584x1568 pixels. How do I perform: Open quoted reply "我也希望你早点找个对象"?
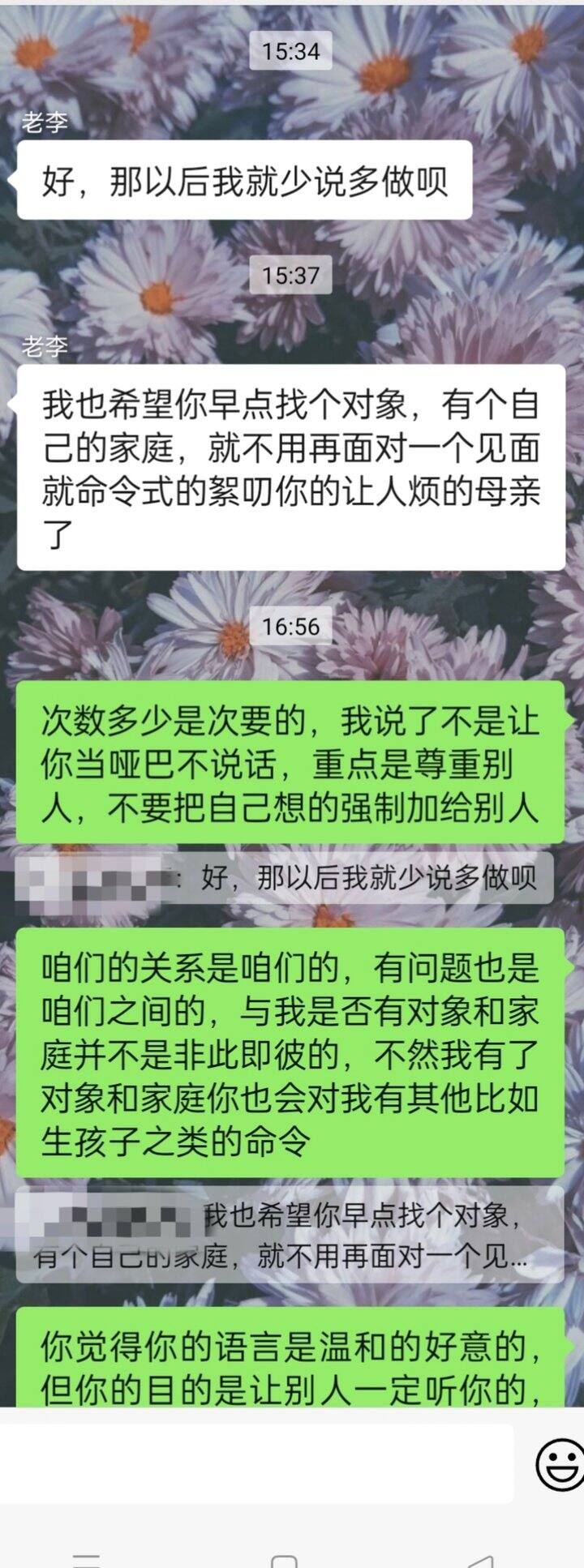tap(289, 1234)
